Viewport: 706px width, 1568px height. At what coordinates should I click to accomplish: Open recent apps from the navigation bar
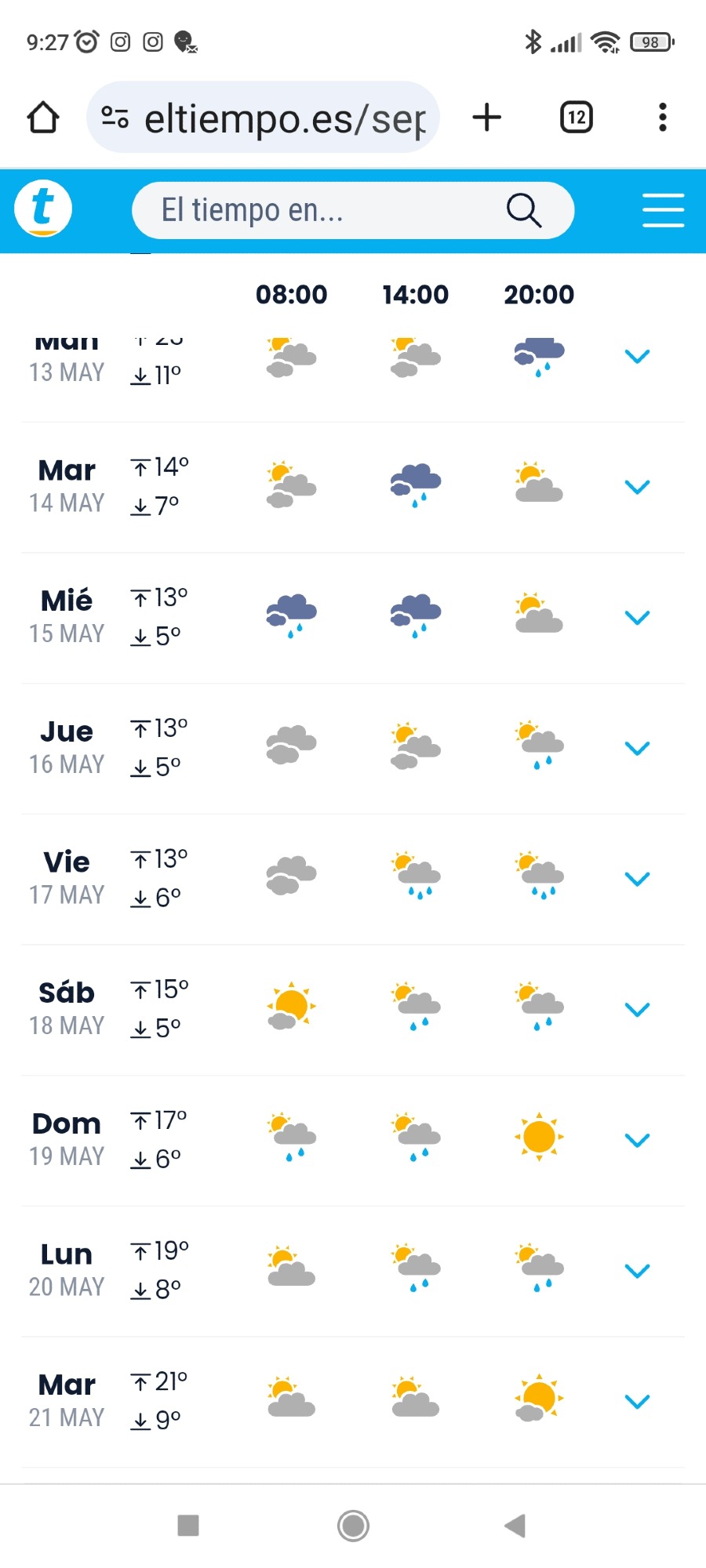point(188,1526)
